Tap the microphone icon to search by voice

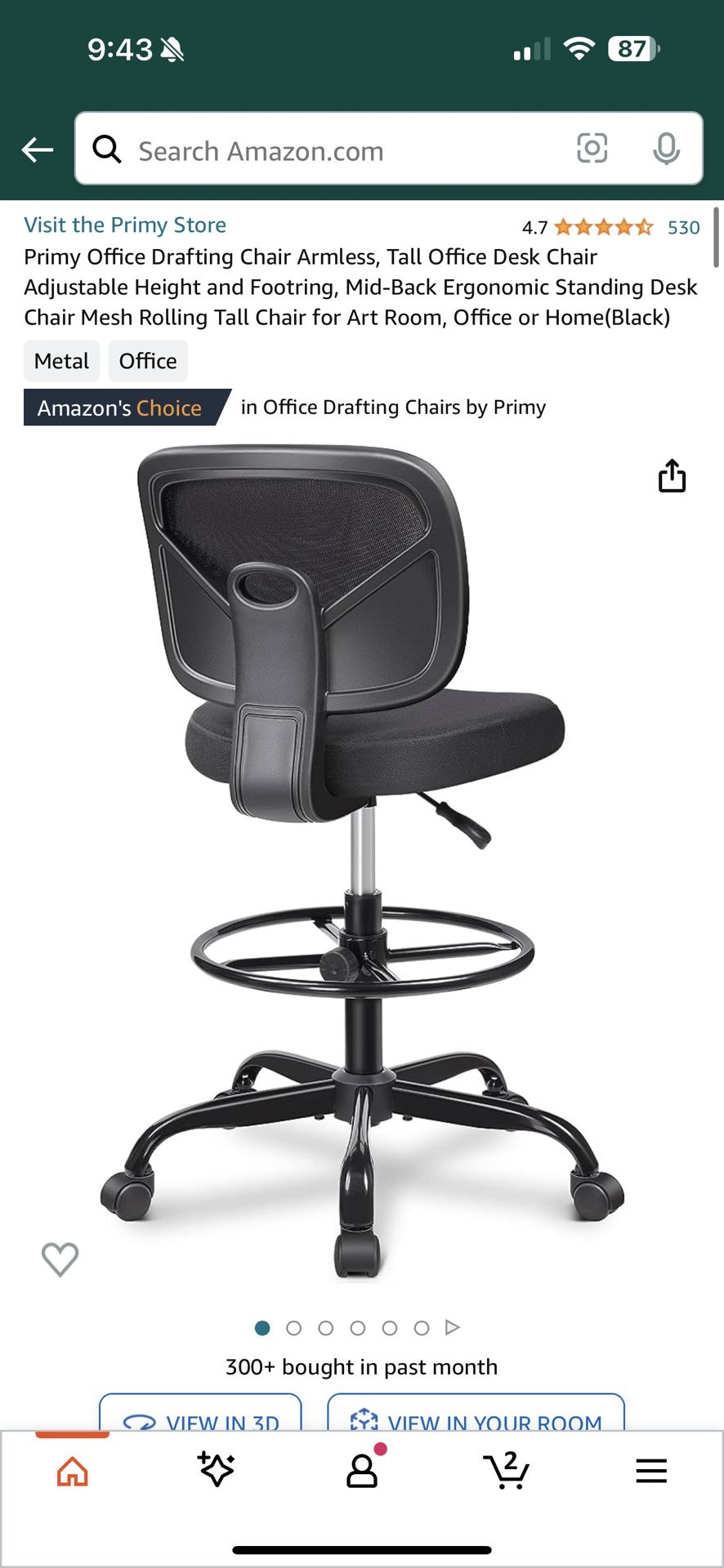668,149
